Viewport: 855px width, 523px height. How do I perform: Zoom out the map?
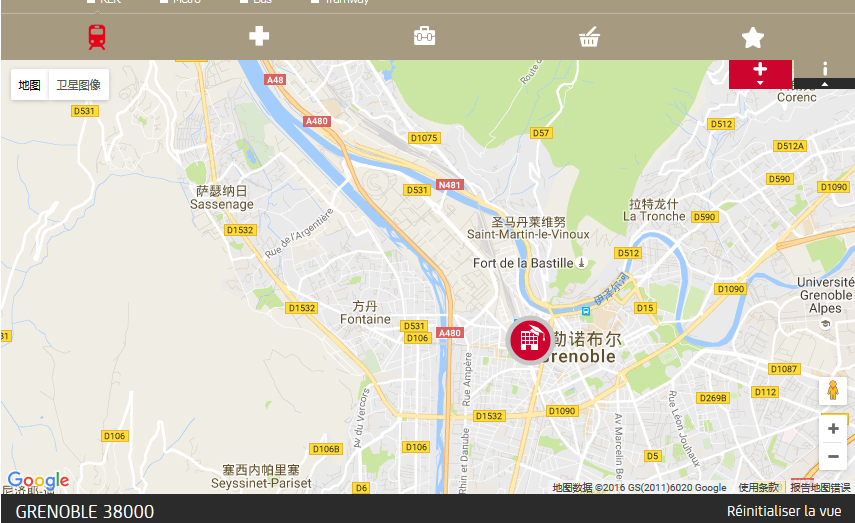[833, 456]
